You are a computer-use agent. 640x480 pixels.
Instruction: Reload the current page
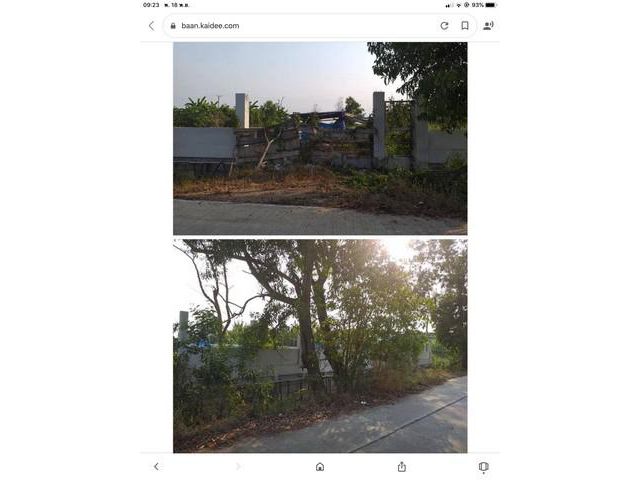coord(444,26)
